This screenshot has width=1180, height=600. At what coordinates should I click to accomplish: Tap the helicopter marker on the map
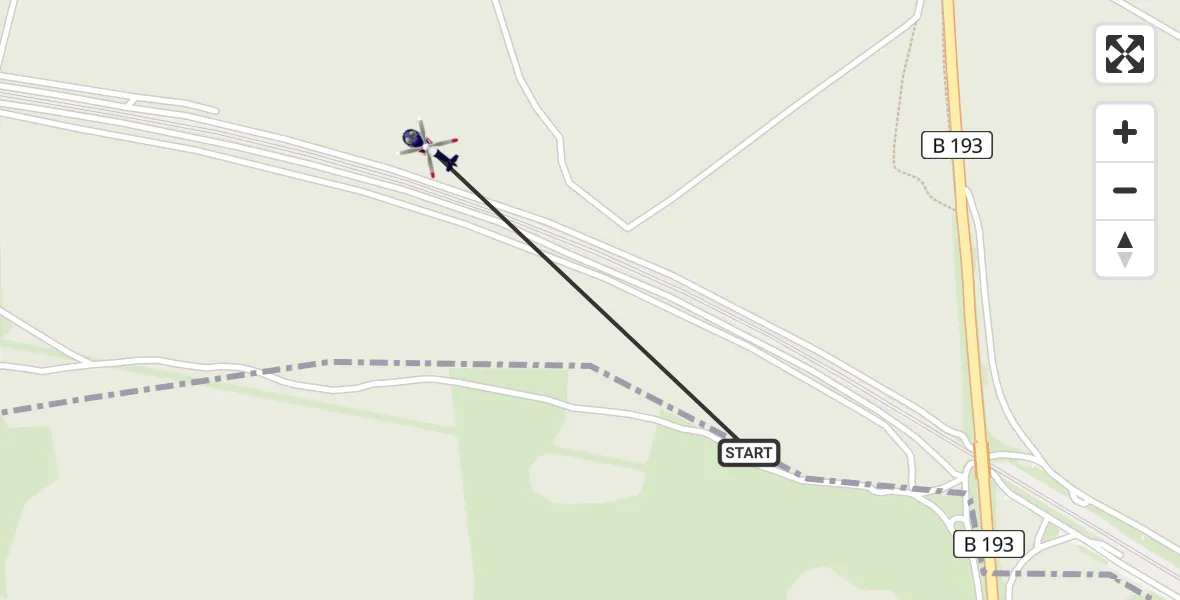click(428, 146)
